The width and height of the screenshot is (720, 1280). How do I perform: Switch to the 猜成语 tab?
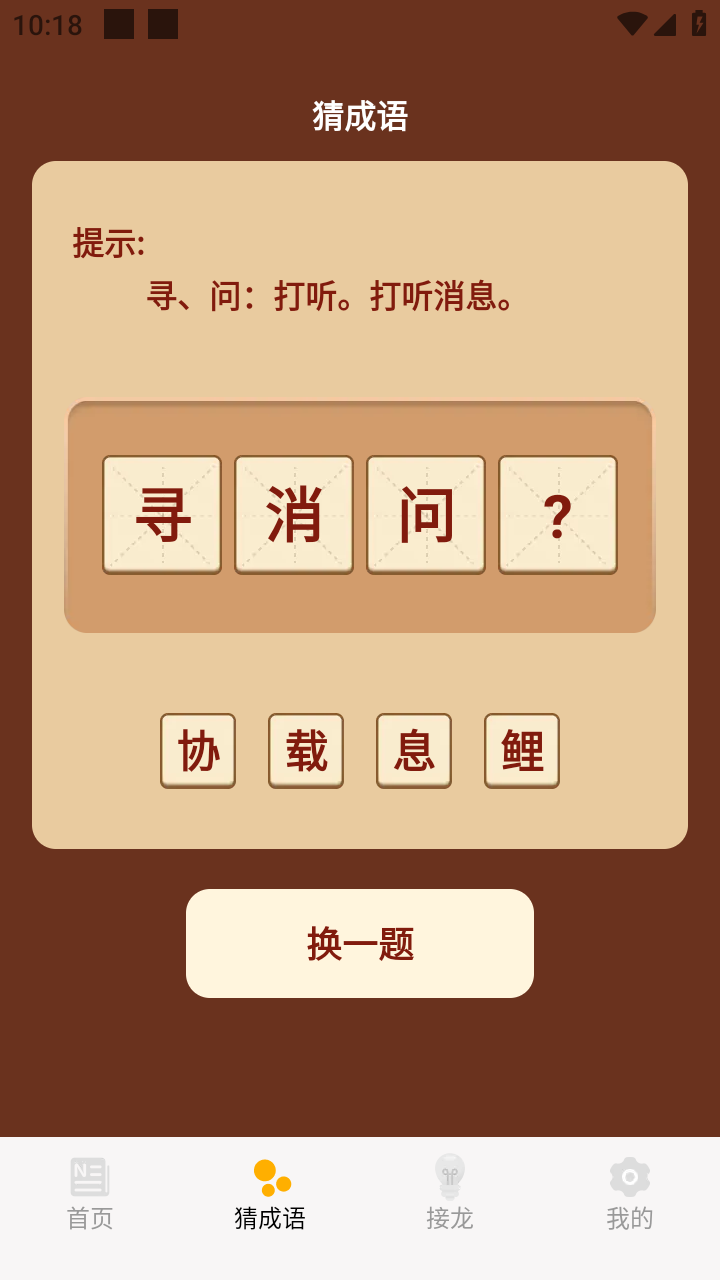270,1194
